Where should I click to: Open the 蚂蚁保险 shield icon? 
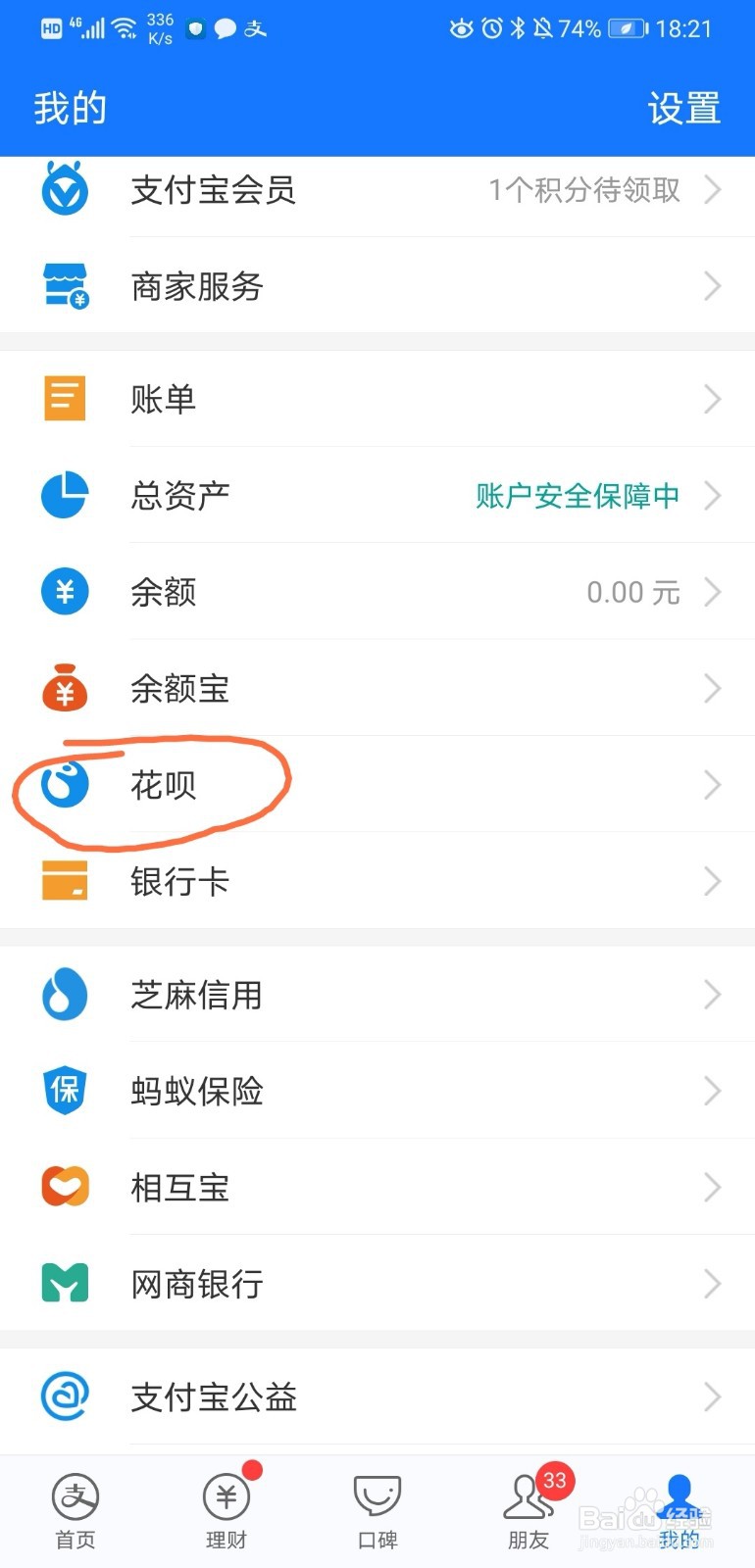click(65, 1090)
